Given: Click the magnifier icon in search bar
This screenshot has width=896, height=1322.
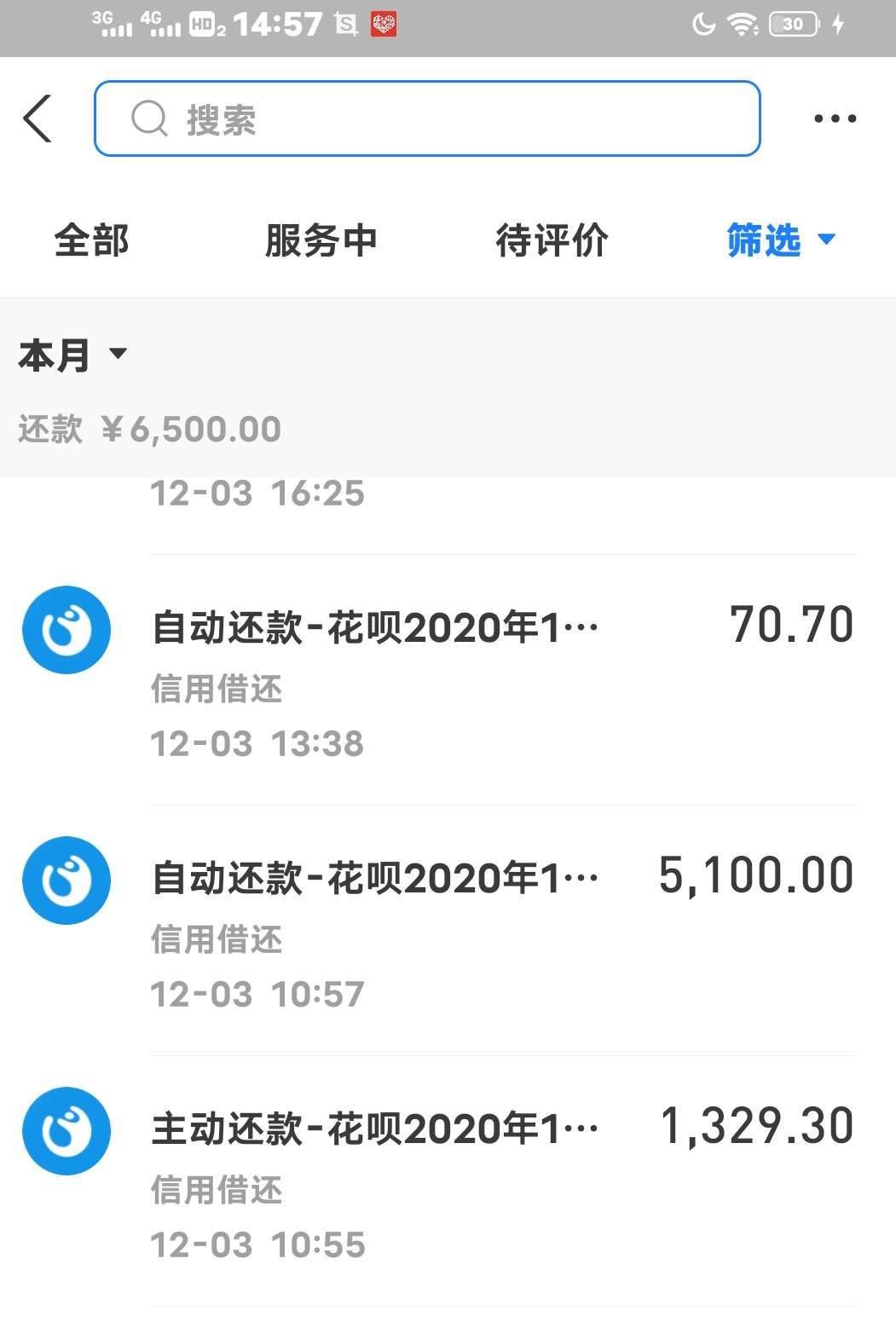Looking at the screenshot, I should (150, 118).
